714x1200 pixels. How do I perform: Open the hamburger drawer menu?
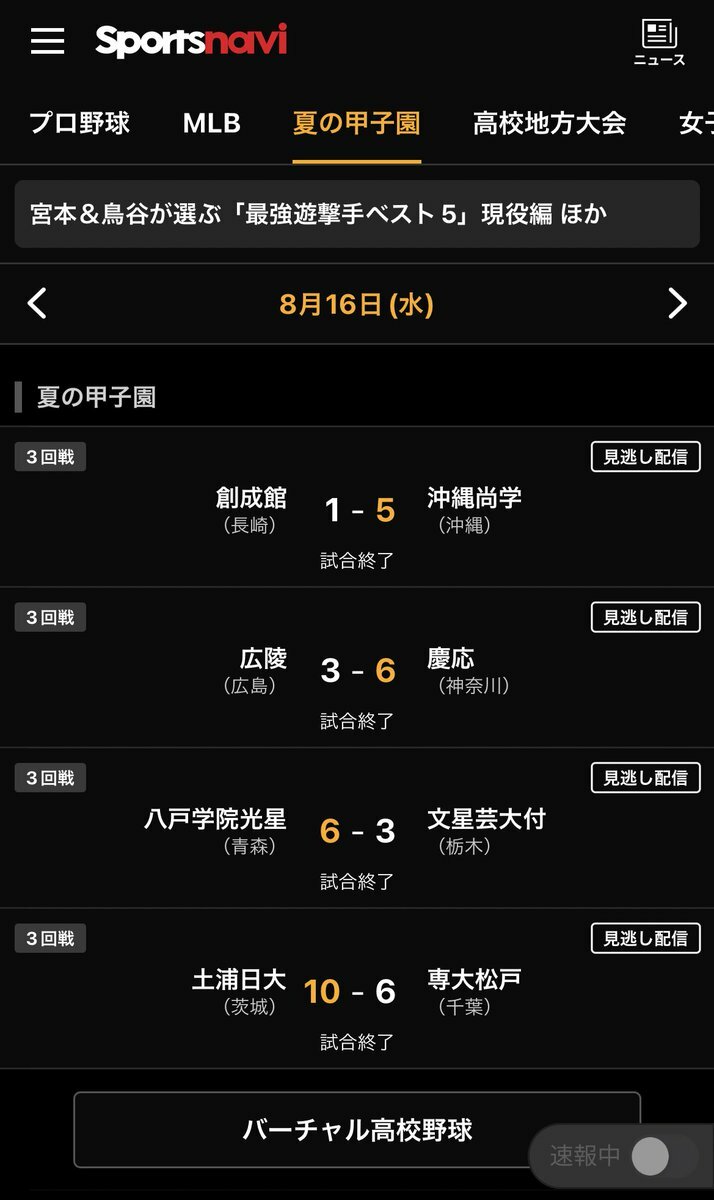pos(47,41)
